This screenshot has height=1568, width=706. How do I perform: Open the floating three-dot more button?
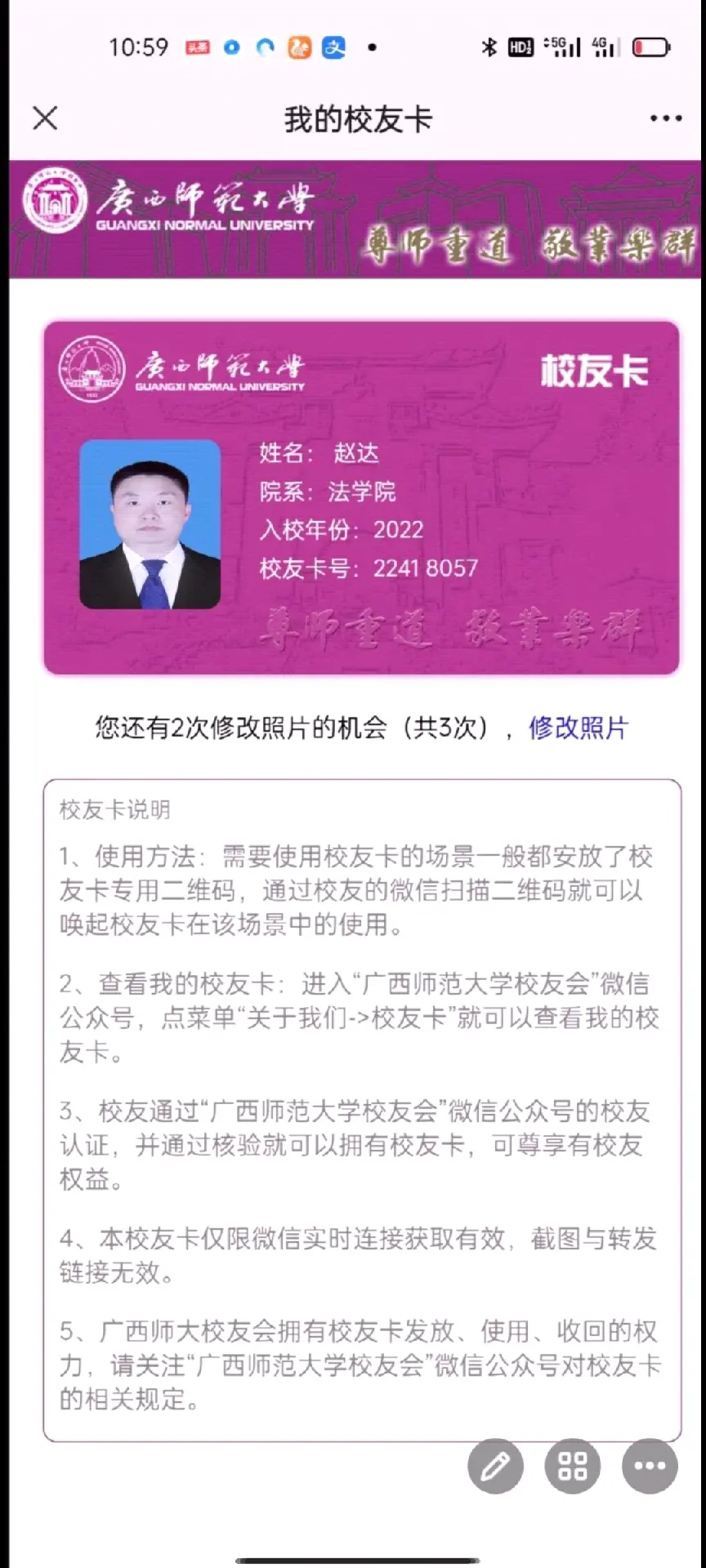(650, 1466)
